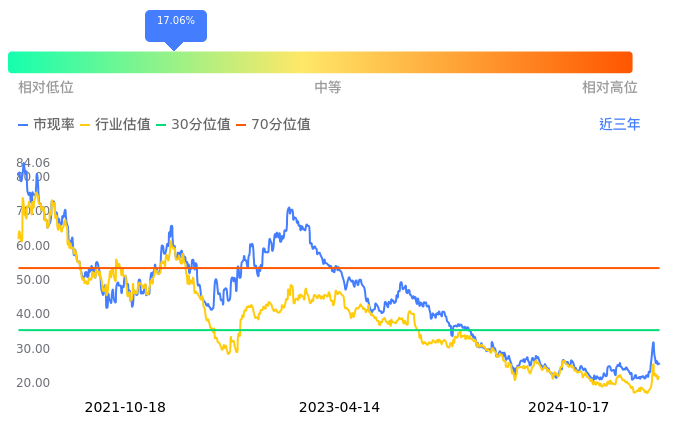Toggle the 市现率 series in legend

(x=46, y=124)
